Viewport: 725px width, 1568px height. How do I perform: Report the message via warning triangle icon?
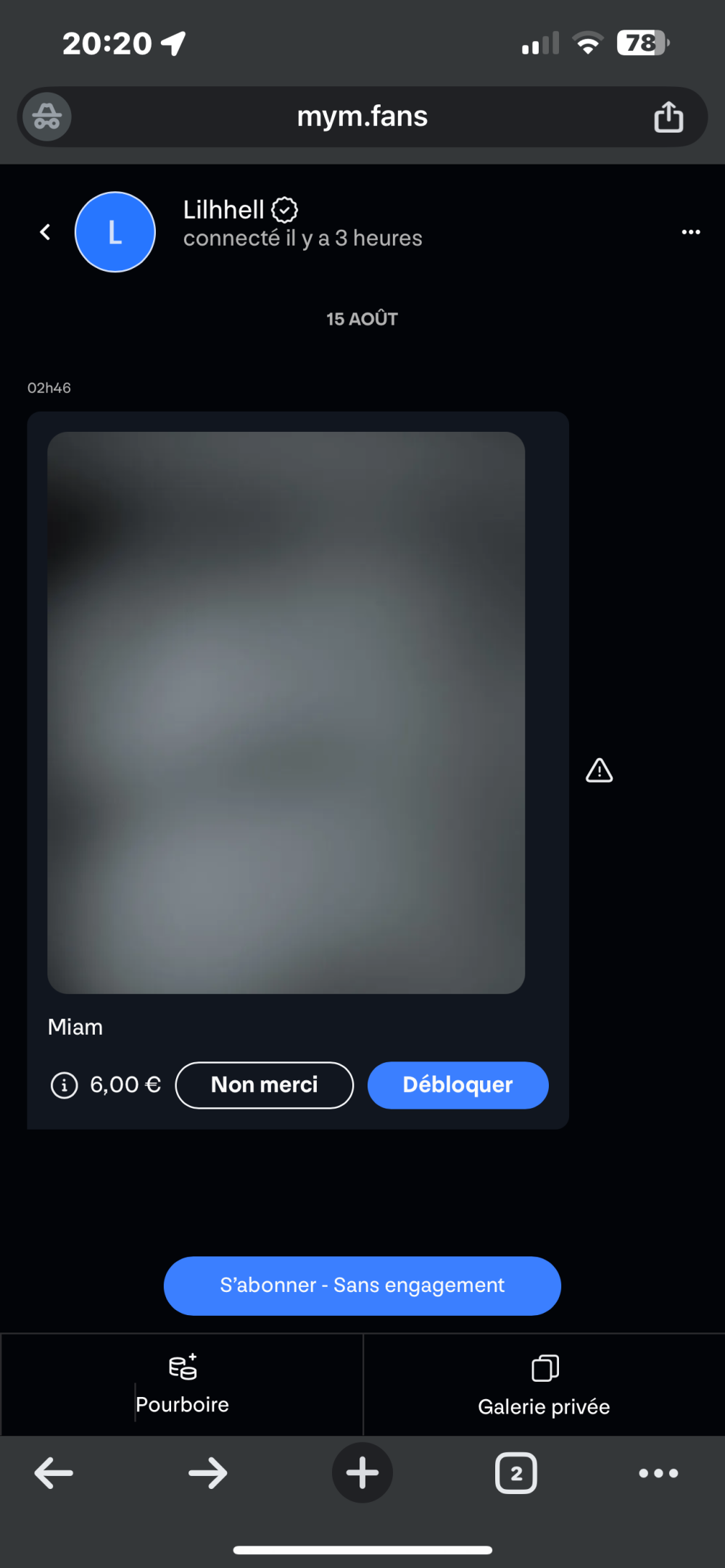599,771
